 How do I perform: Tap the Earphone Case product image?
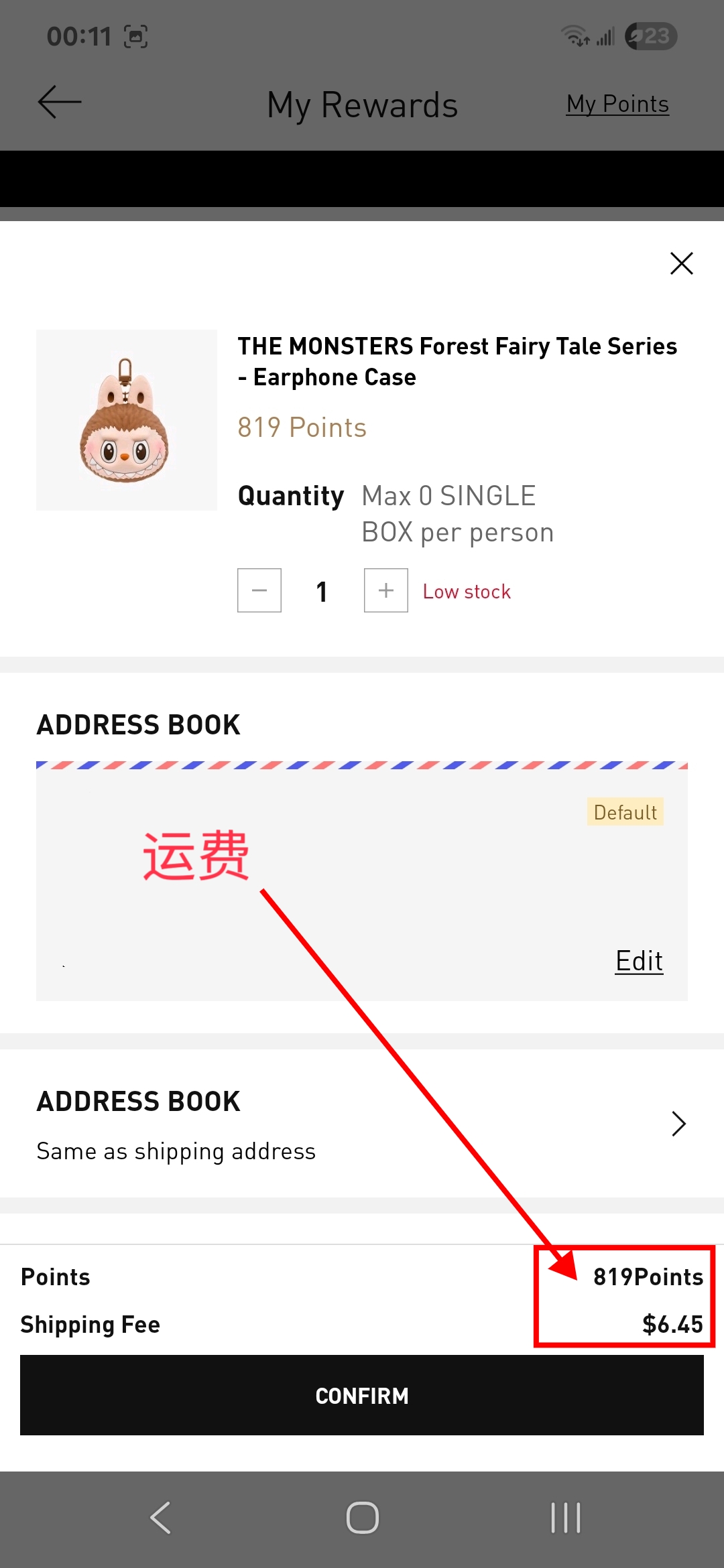(x=127, y=420)
